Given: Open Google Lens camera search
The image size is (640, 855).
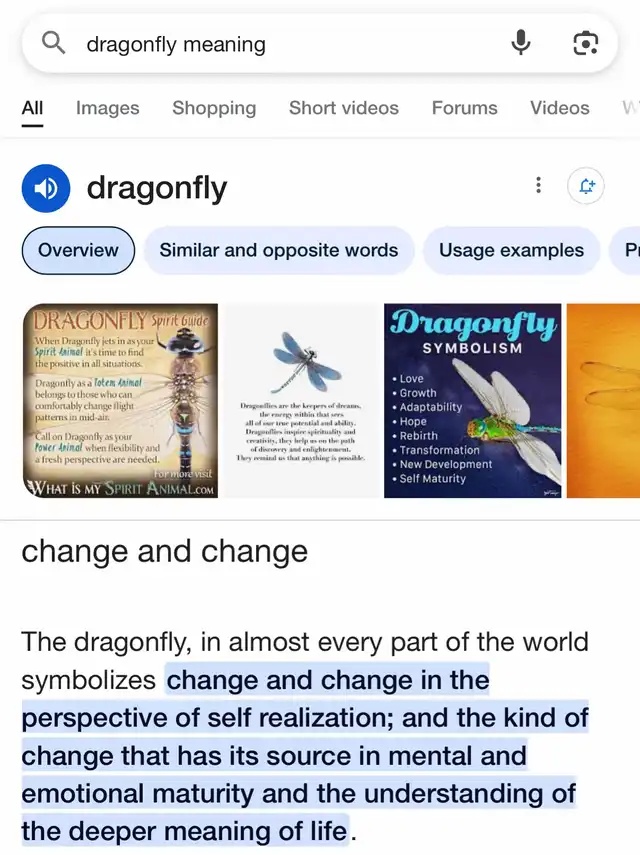Looking at the screenshot, I should (x=585, y=43).
